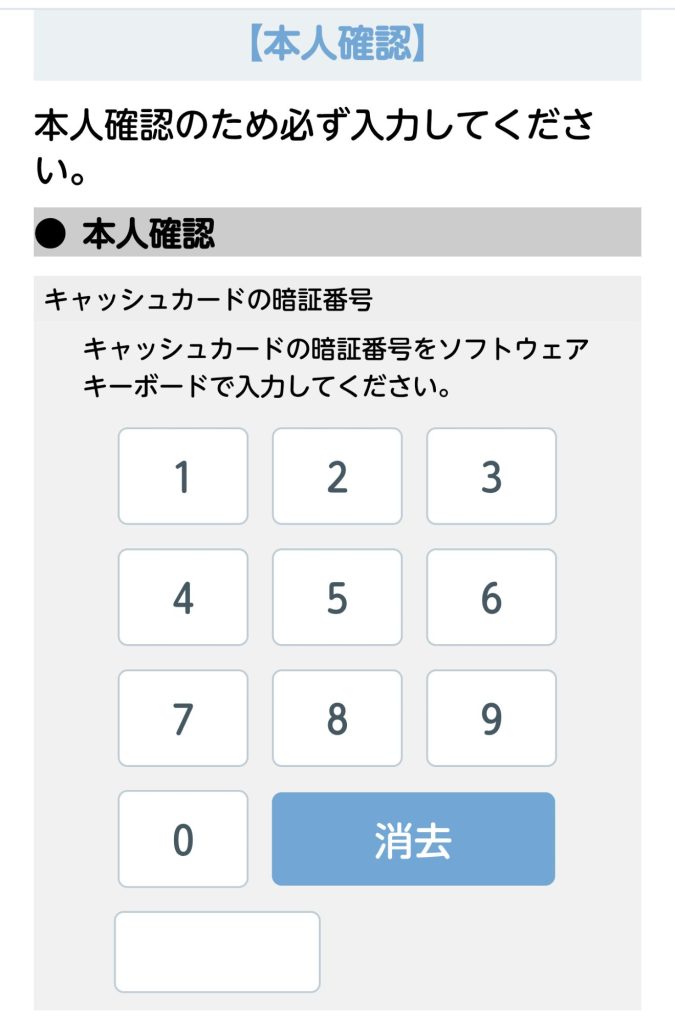Enter digit 8 on the keypad
This screenshot has width=675, height=1024.
pos(337,719)
